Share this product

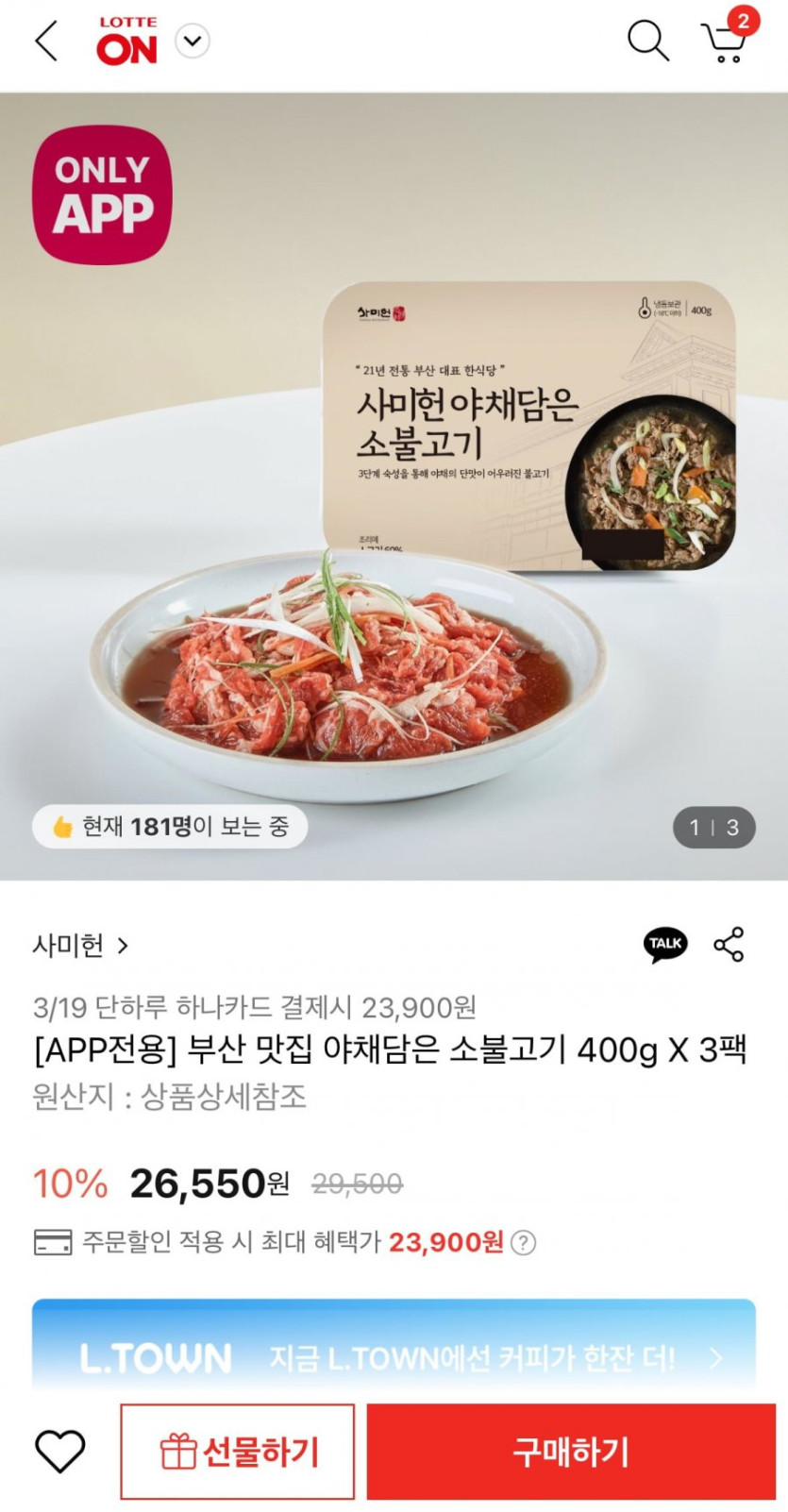click(729, 944)
